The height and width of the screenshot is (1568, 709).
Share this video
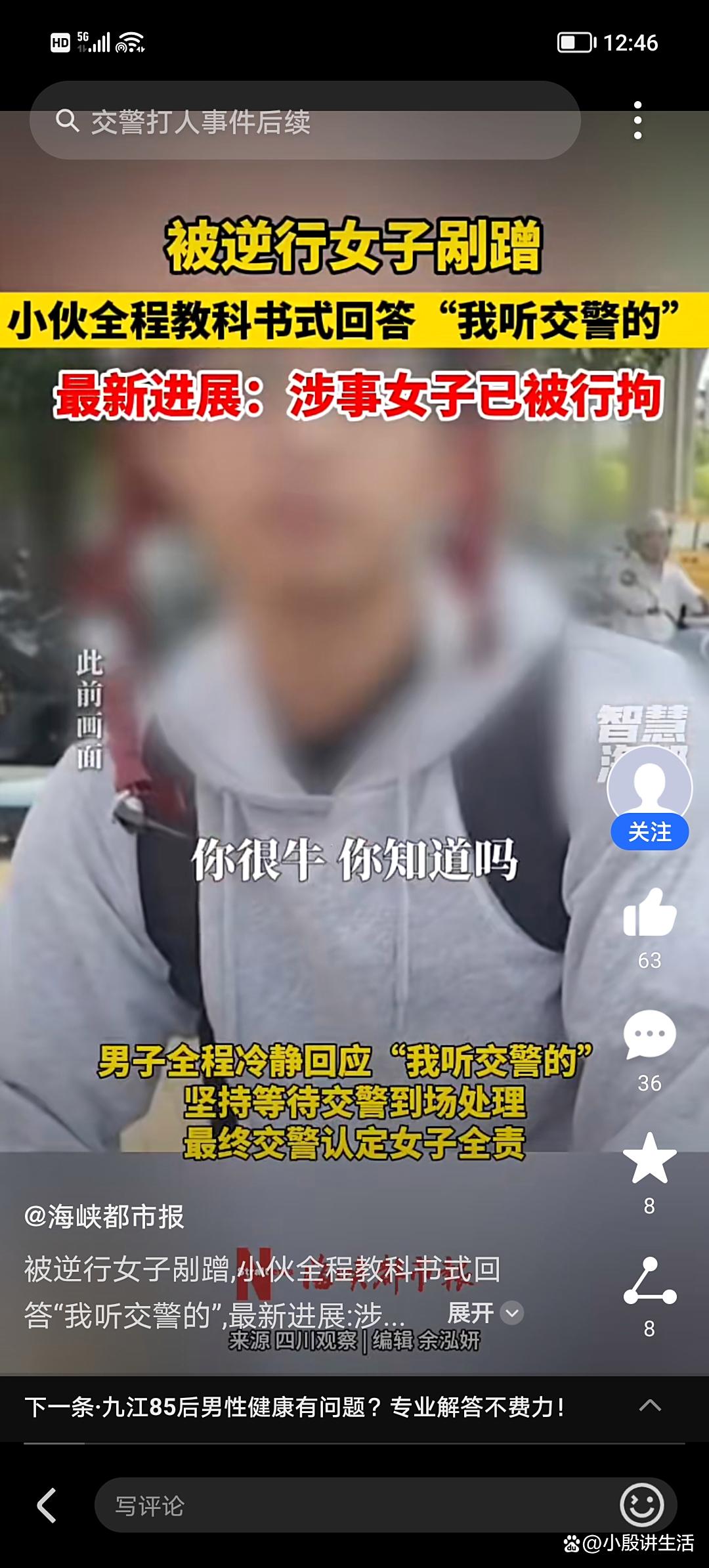tap(649, 1281)
